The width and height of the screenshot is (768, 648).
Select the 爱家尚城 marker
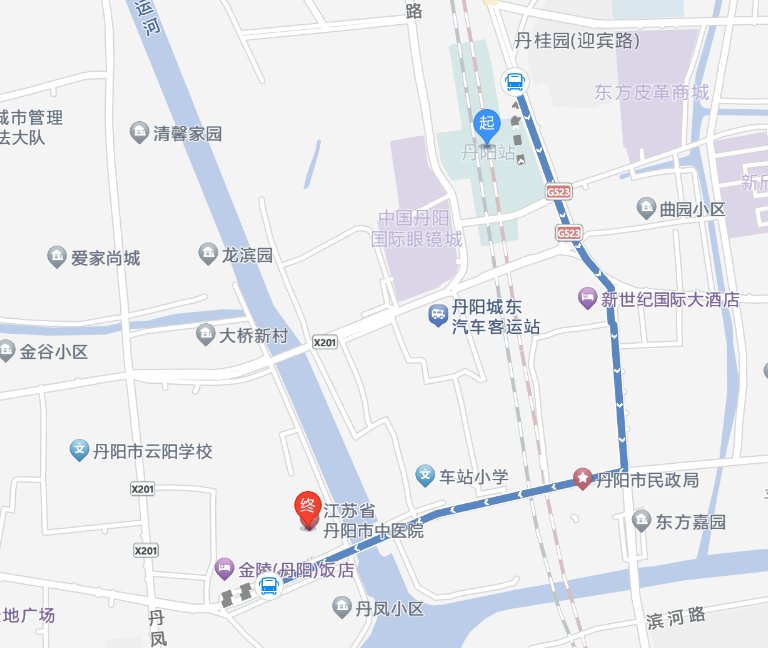coord(56,257)
